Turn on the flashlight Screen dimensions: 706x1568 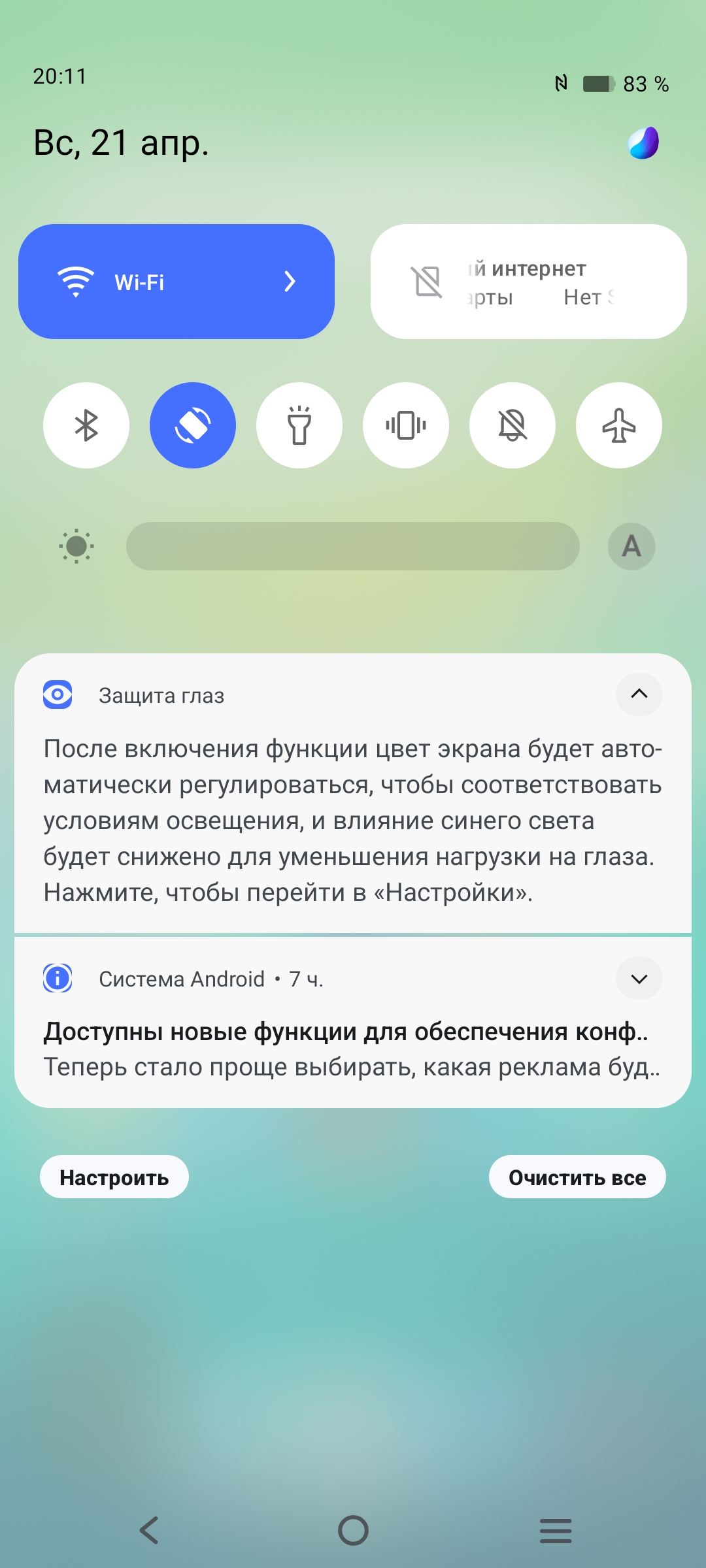(299, 425)
